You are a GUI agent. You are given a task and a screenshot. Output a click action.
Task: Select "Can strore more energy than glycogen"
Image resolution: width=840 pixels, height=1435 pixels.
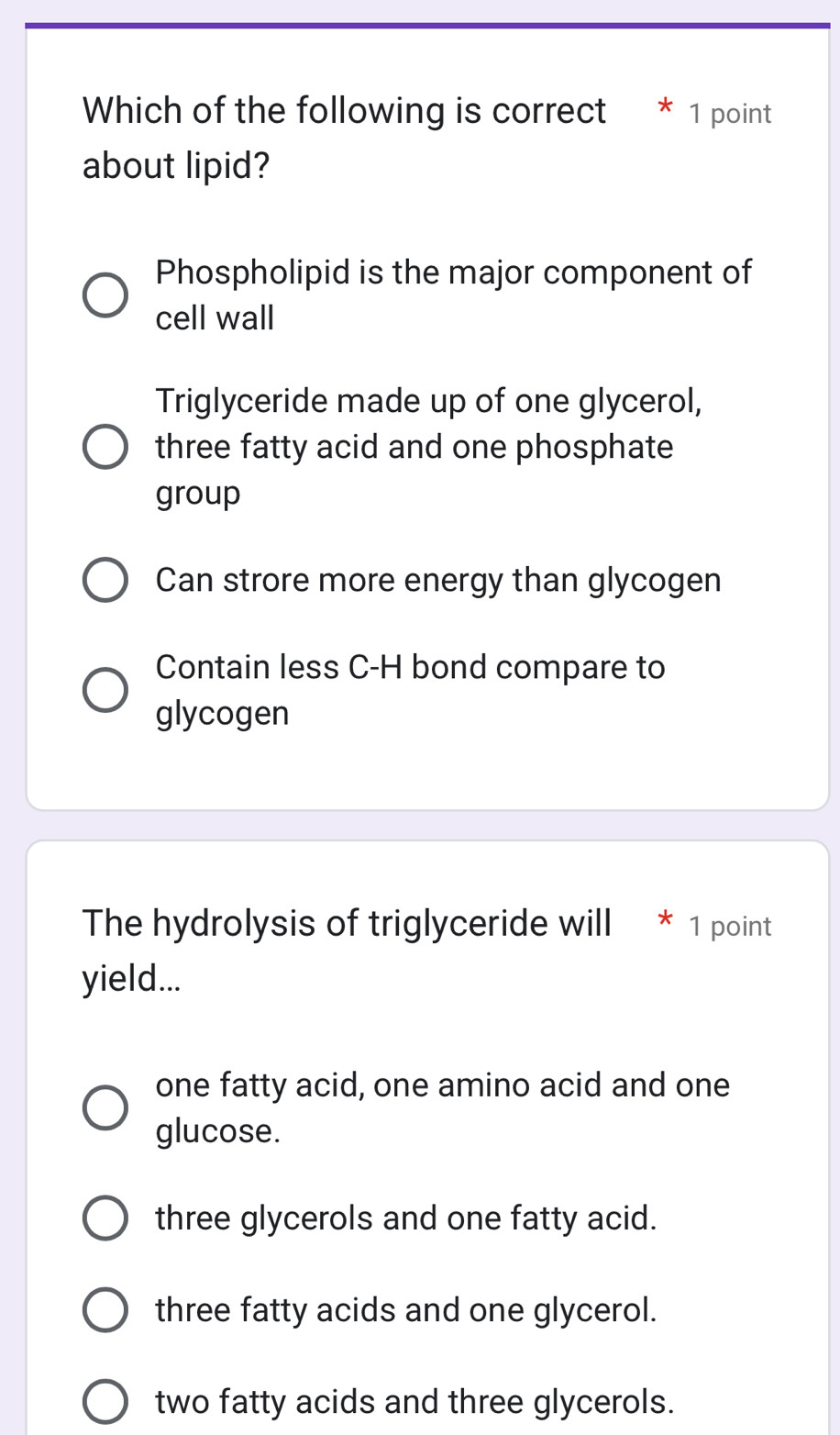pos(105,579)
